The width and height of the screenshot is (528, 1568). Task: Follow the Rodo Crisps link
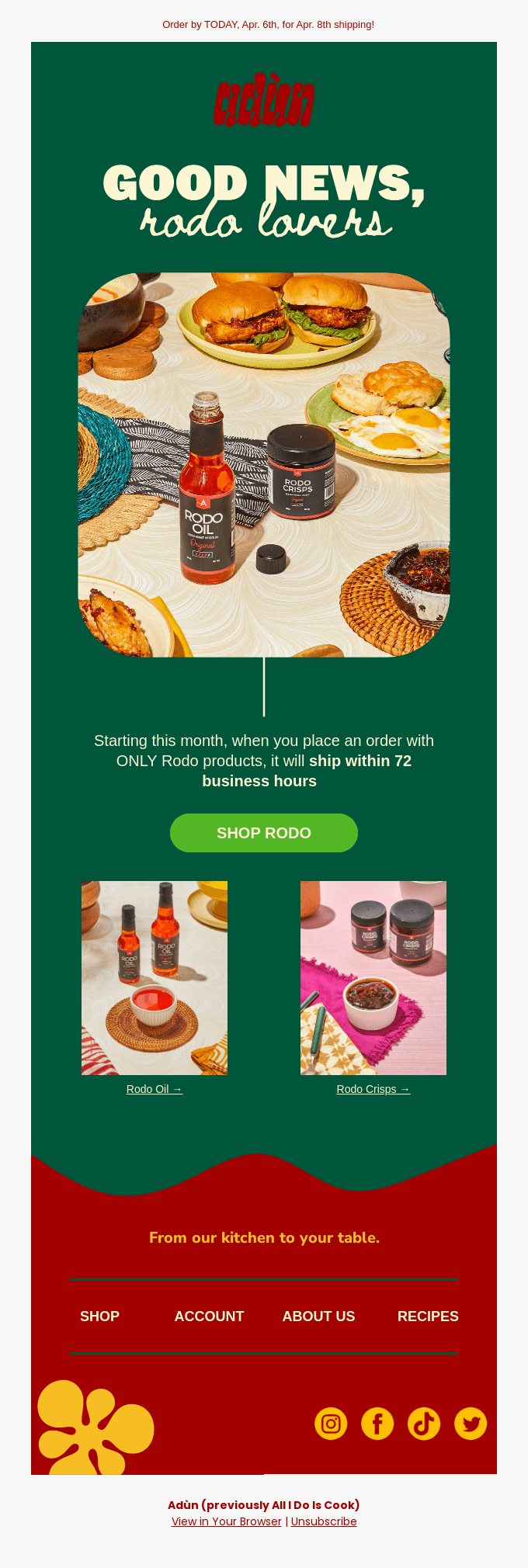[x=373, y=1089]
